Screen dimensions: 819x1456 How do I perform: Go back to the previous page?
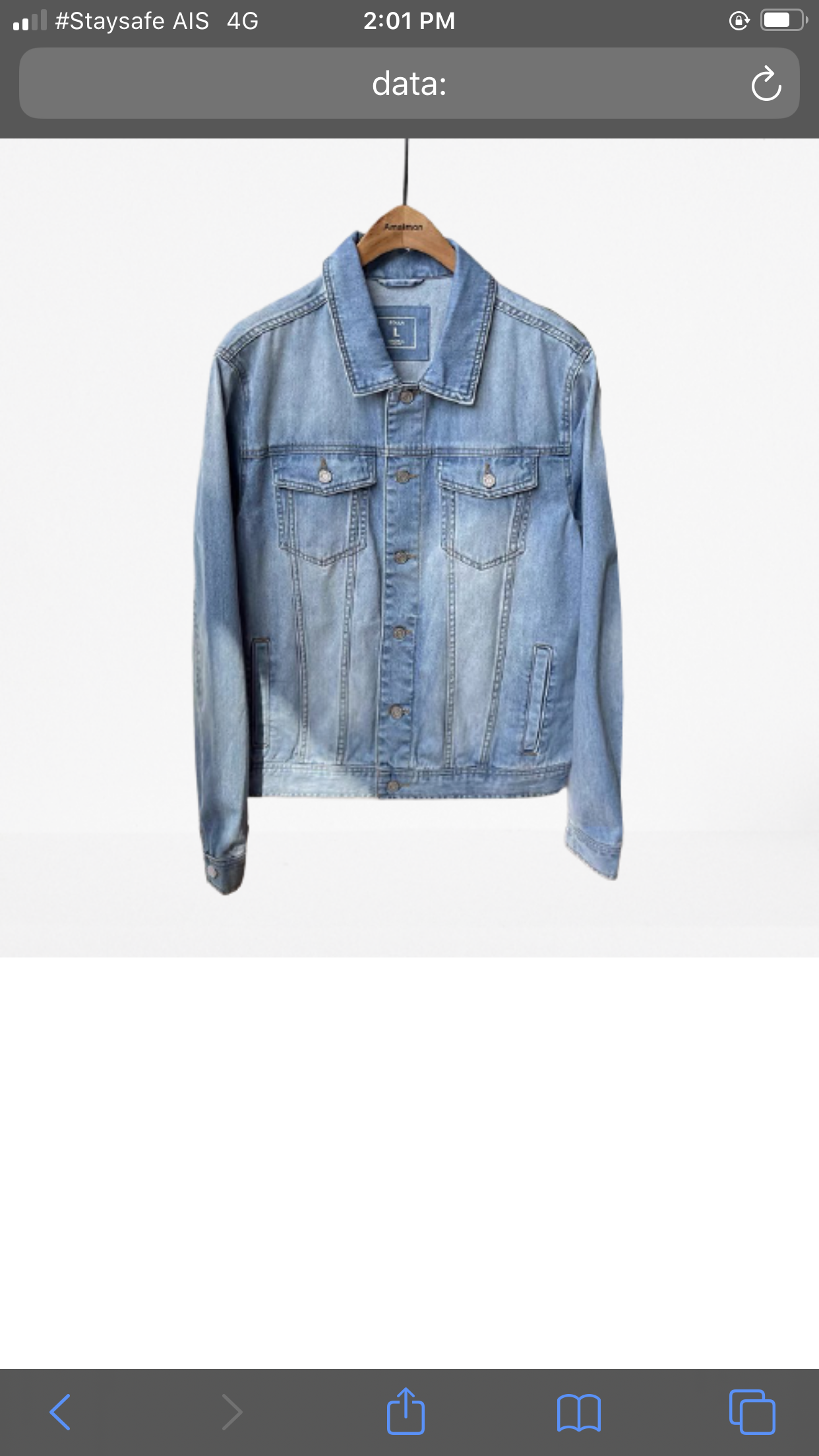point(60,1412)
